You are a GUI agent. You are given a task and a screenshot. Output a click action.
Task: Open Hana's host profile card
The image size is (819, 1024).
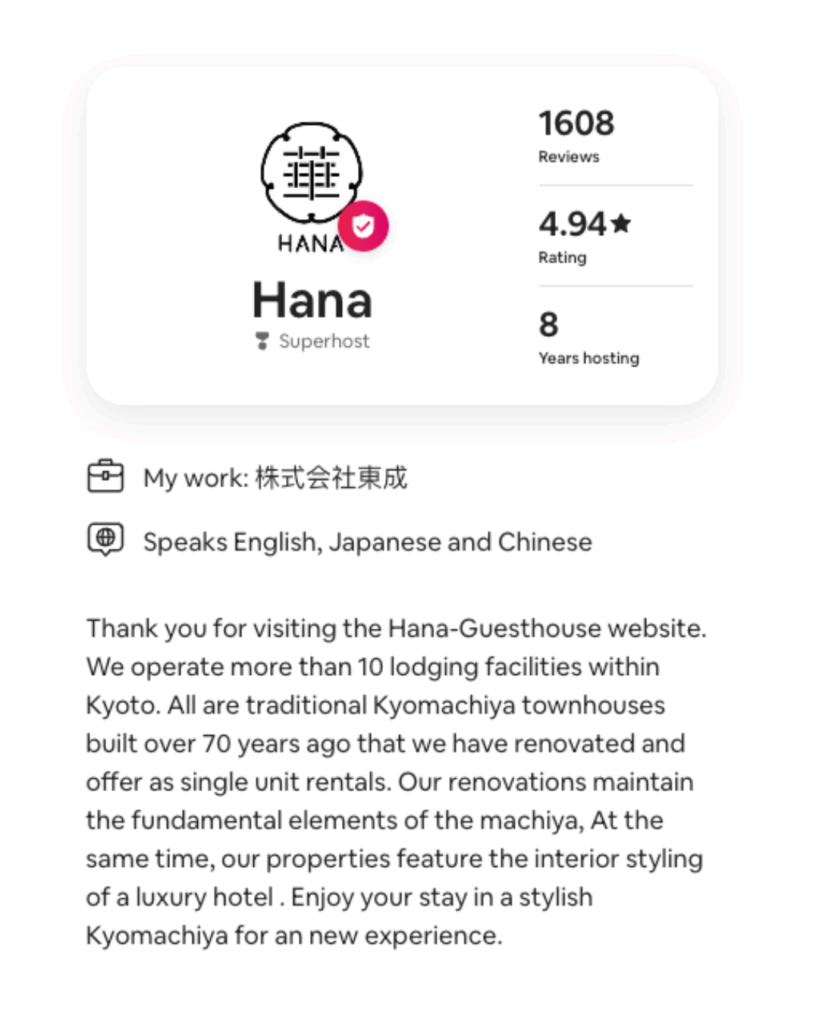pyautogui.click(x=311, y=300)
